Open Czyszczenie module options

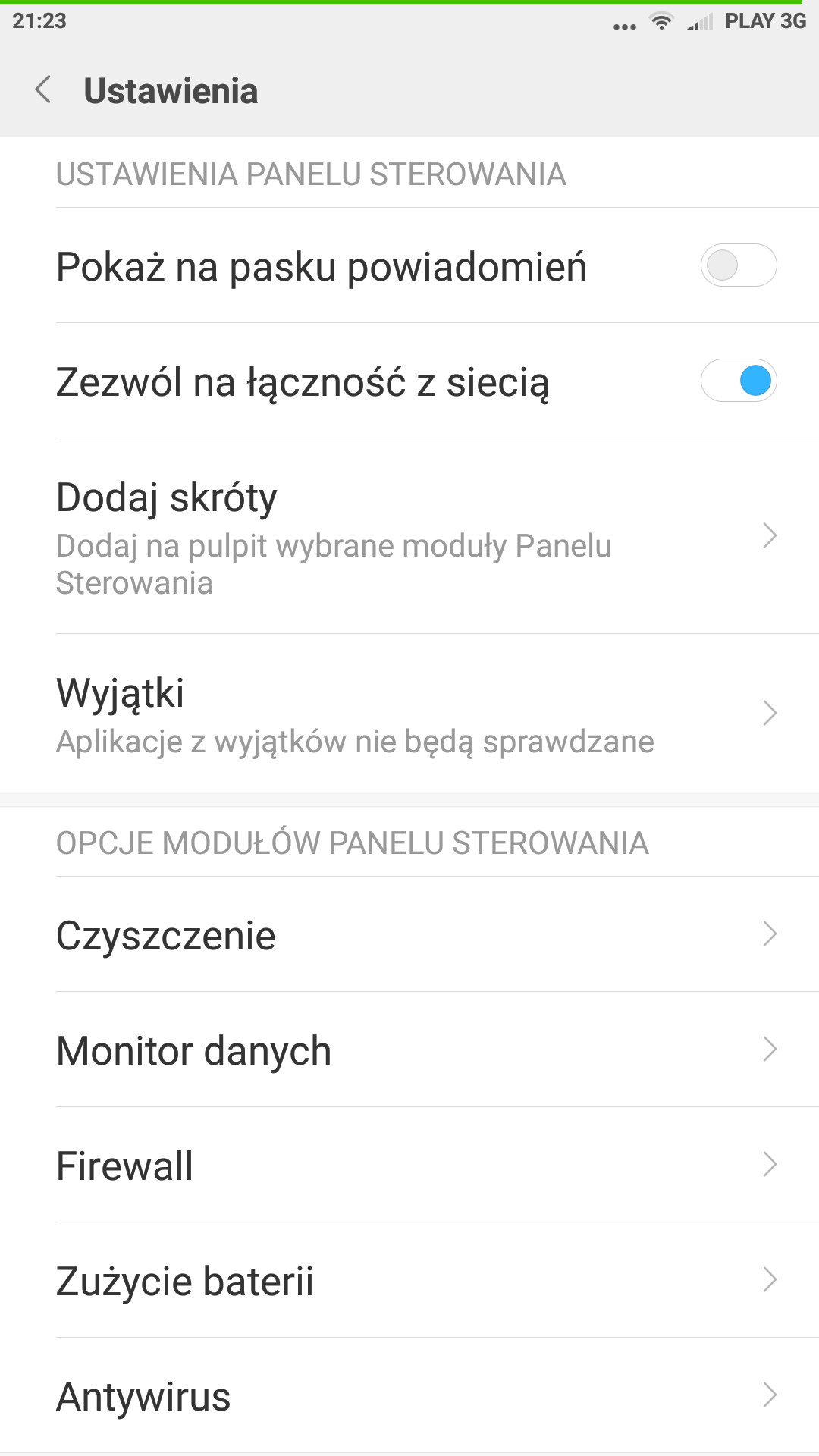pos(409,935)
